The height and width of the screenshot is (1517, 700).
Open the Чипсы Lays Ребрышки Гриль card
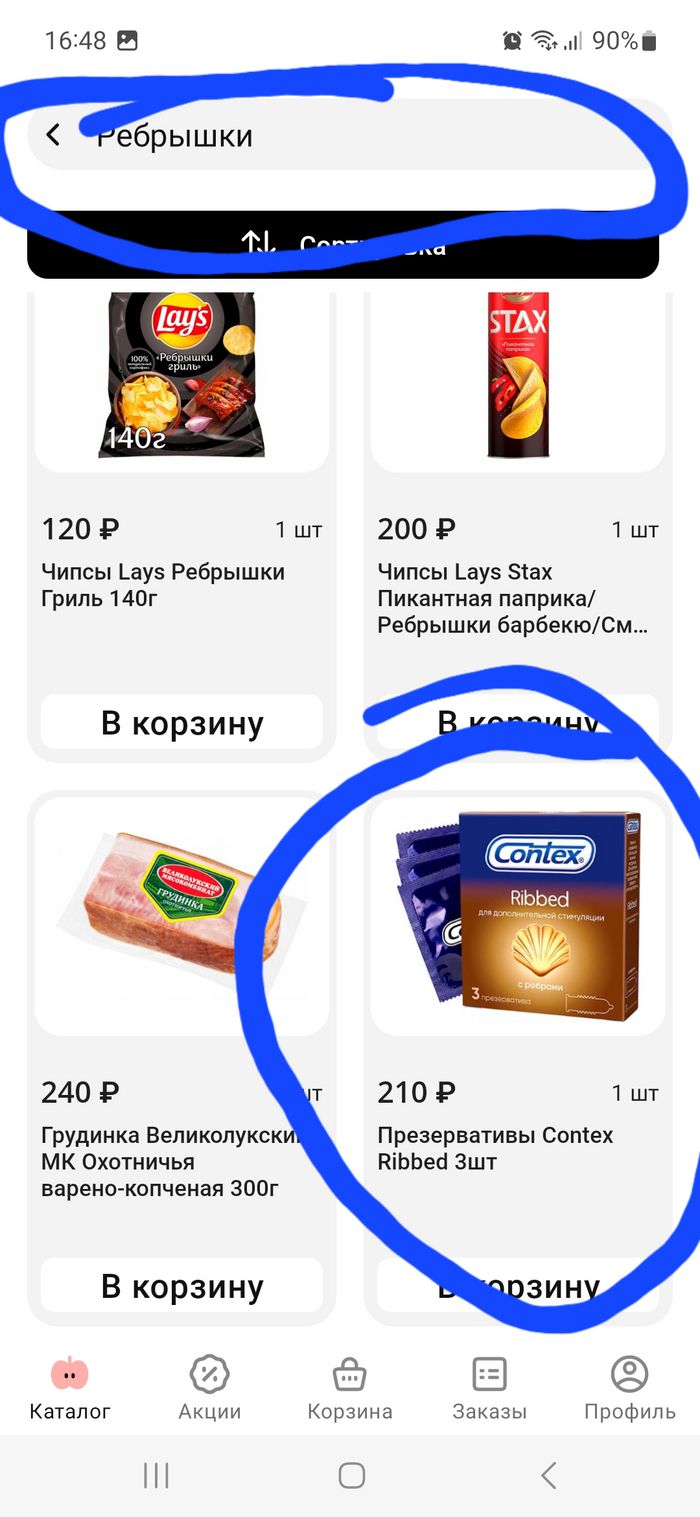coord(182,380)
